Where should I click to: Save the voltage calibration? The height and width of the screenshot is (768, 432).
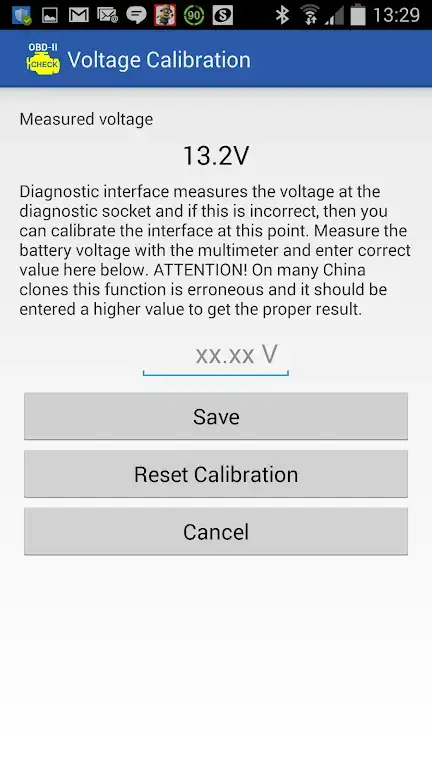[216, 416]
